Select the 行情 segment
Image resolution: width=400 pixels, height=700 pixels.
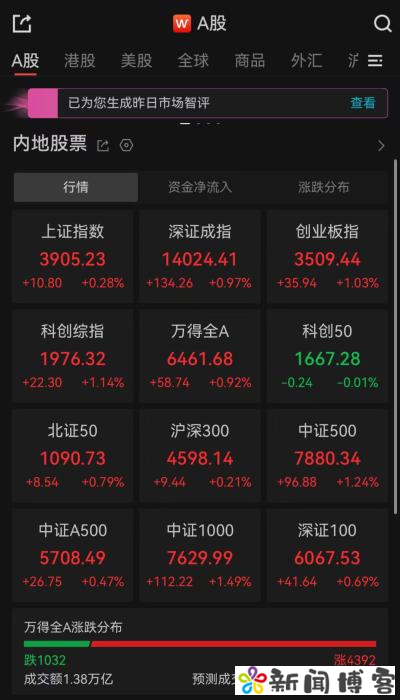pos(76,187)
